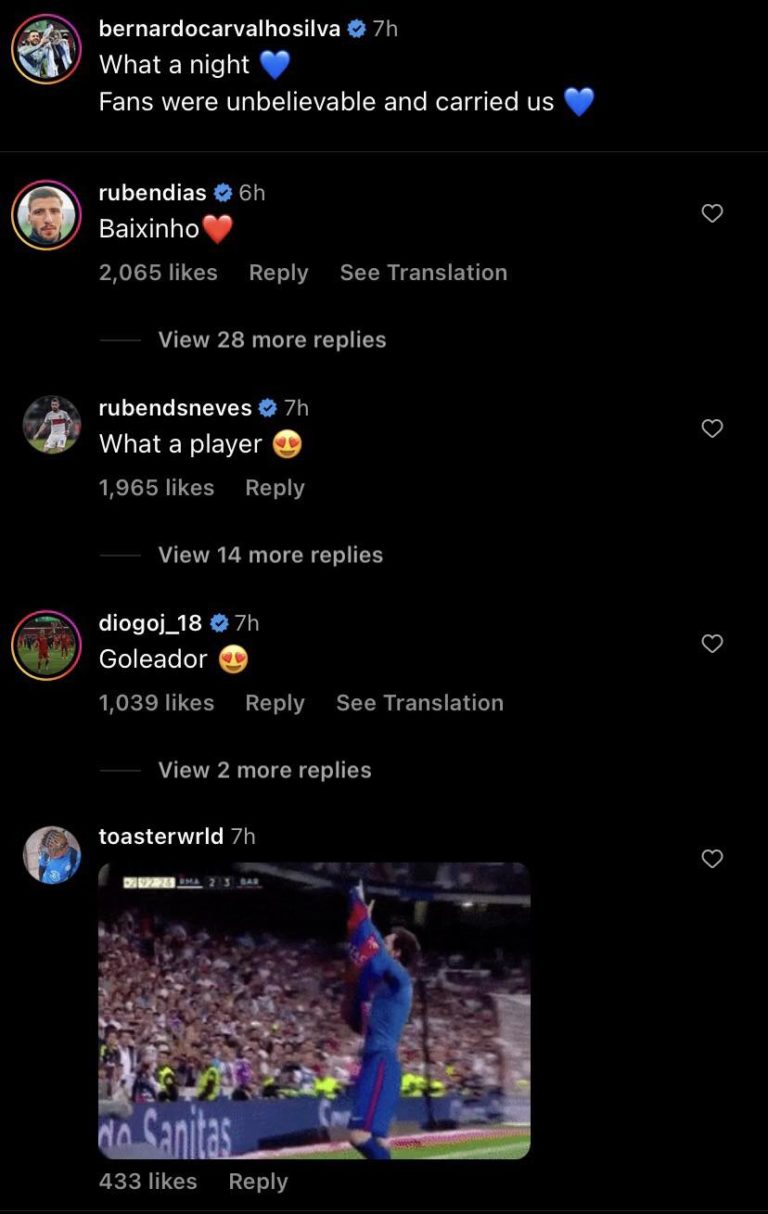
Task: Expand 2 more replies under diogoj_18's comment
Action: pos(263,769)
